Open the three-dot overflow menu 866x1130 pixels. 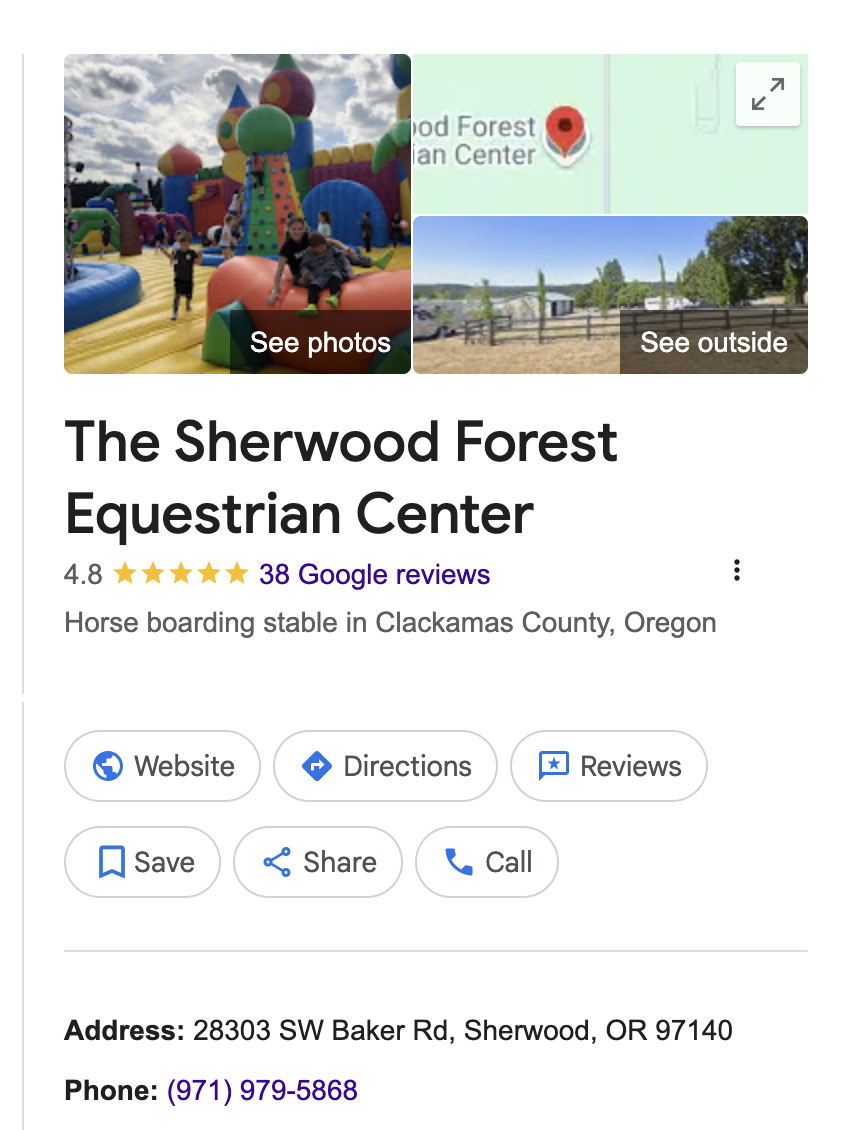(x=736, y=571)
